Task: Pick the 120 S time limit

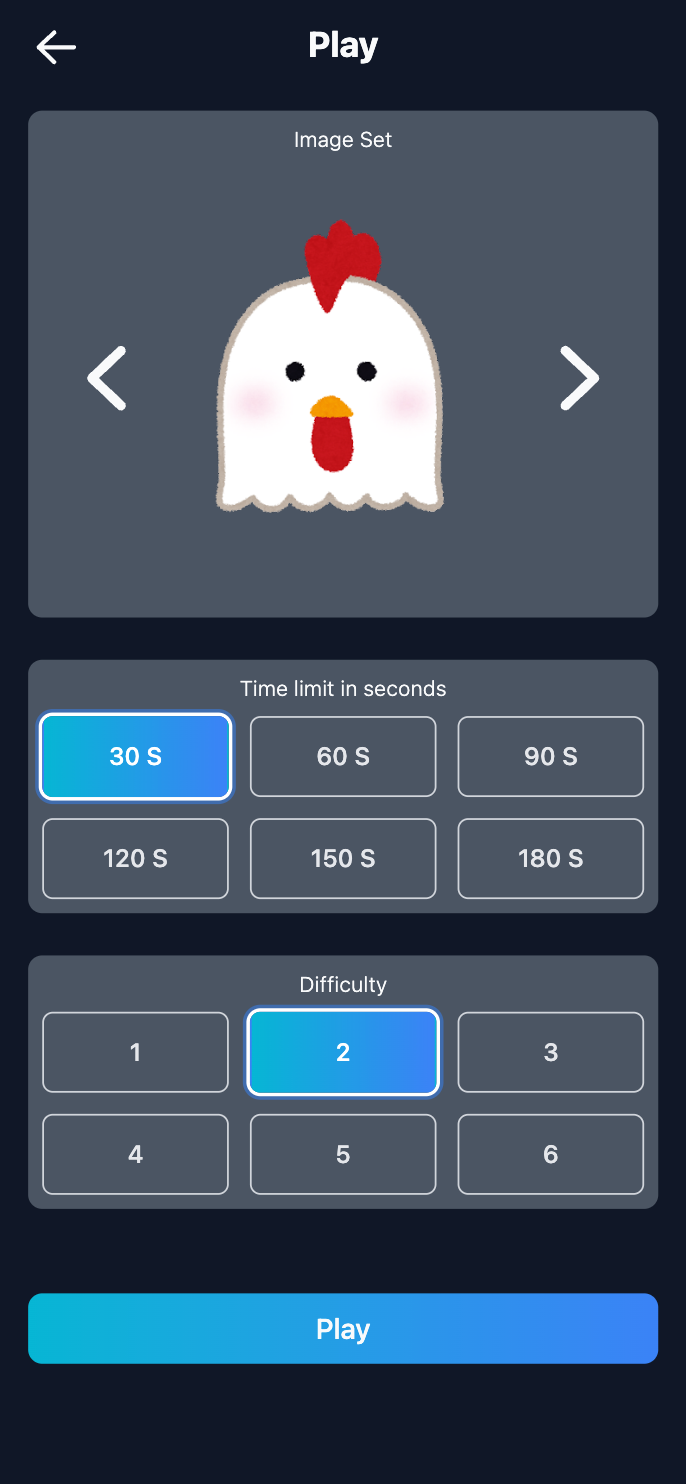Action: [x=136, y=859]
